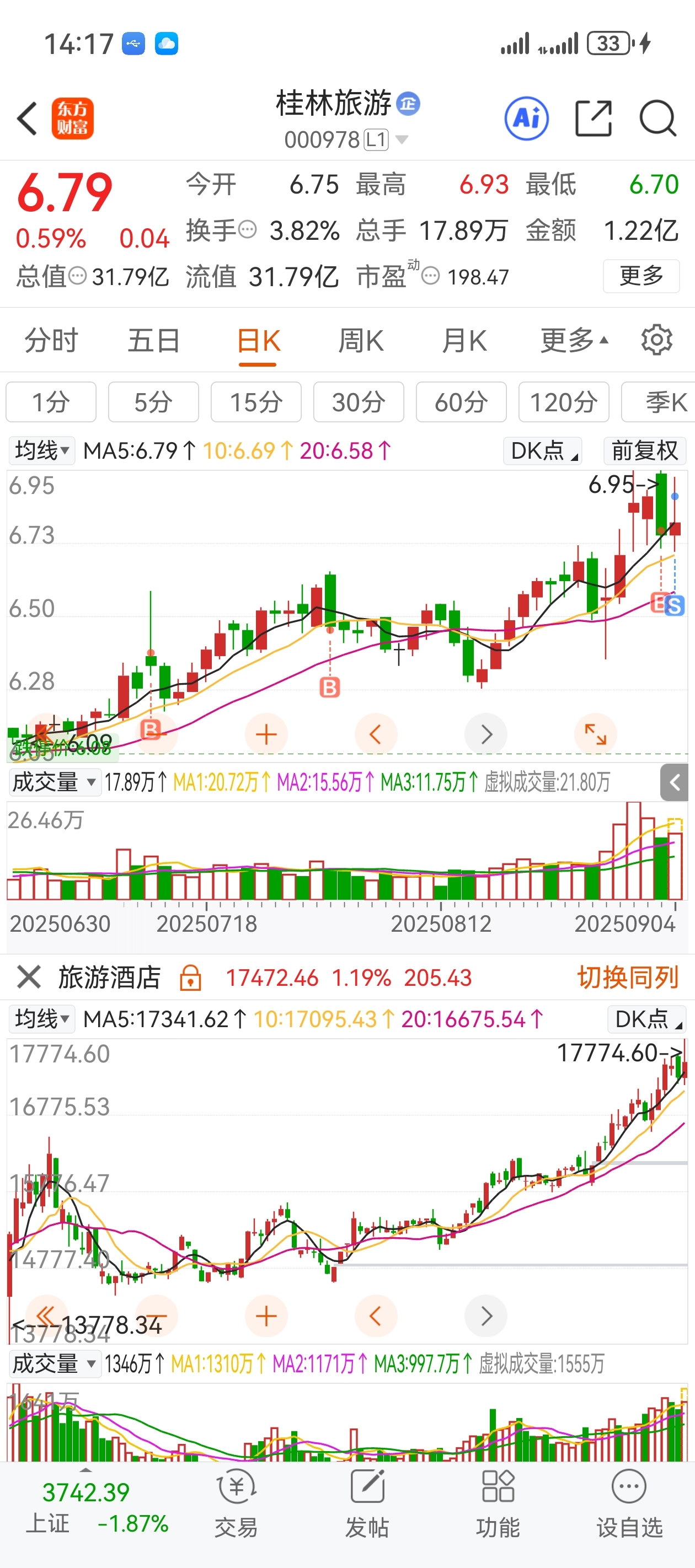This screenshot has width=695, height=1568.
Task: Go back to the previous page
Action: 28,118
